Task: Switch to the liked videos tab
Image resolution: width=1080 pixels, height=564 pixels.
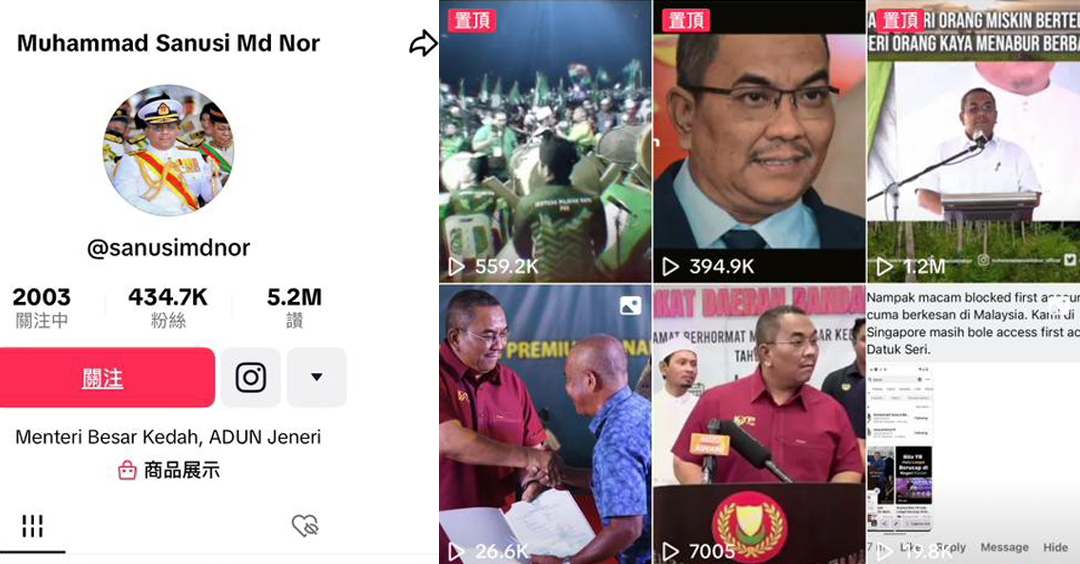Action: coord(304,526)
